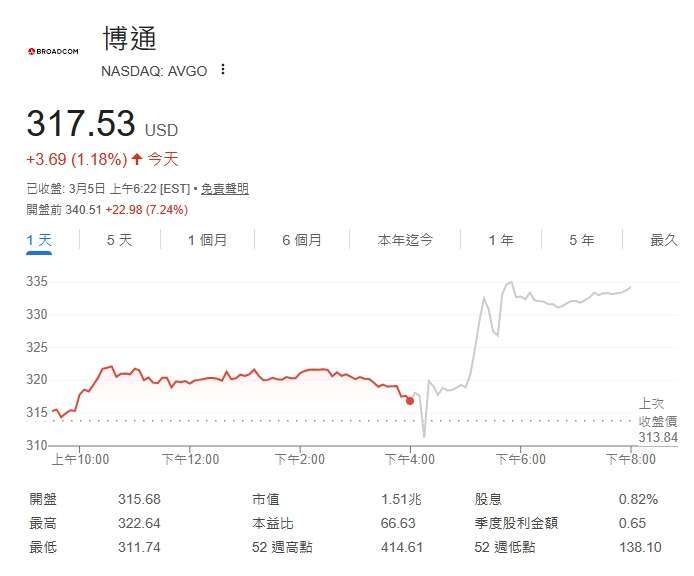
Task: Switch to the 6 個月 tab
Action: point(301,240)
